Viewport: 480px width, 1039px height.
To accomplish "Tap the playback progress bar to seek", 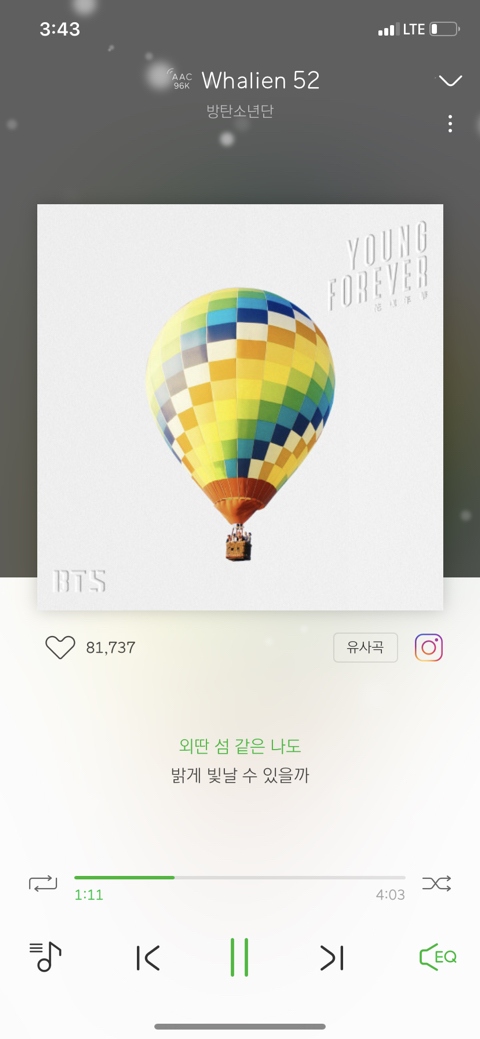I will click(239, 877).
